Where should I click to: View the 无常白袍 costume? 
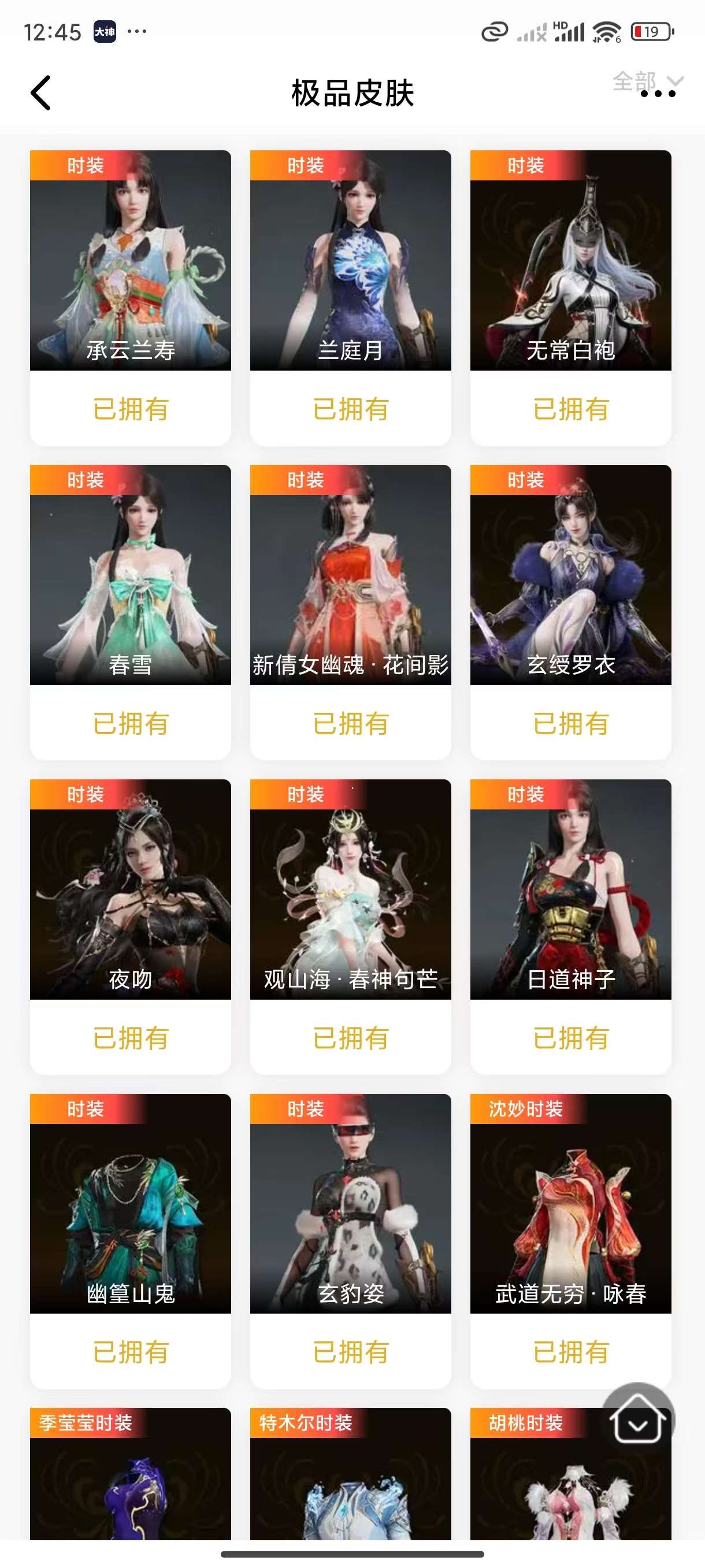pyautogui.click(x=570, y=261)
